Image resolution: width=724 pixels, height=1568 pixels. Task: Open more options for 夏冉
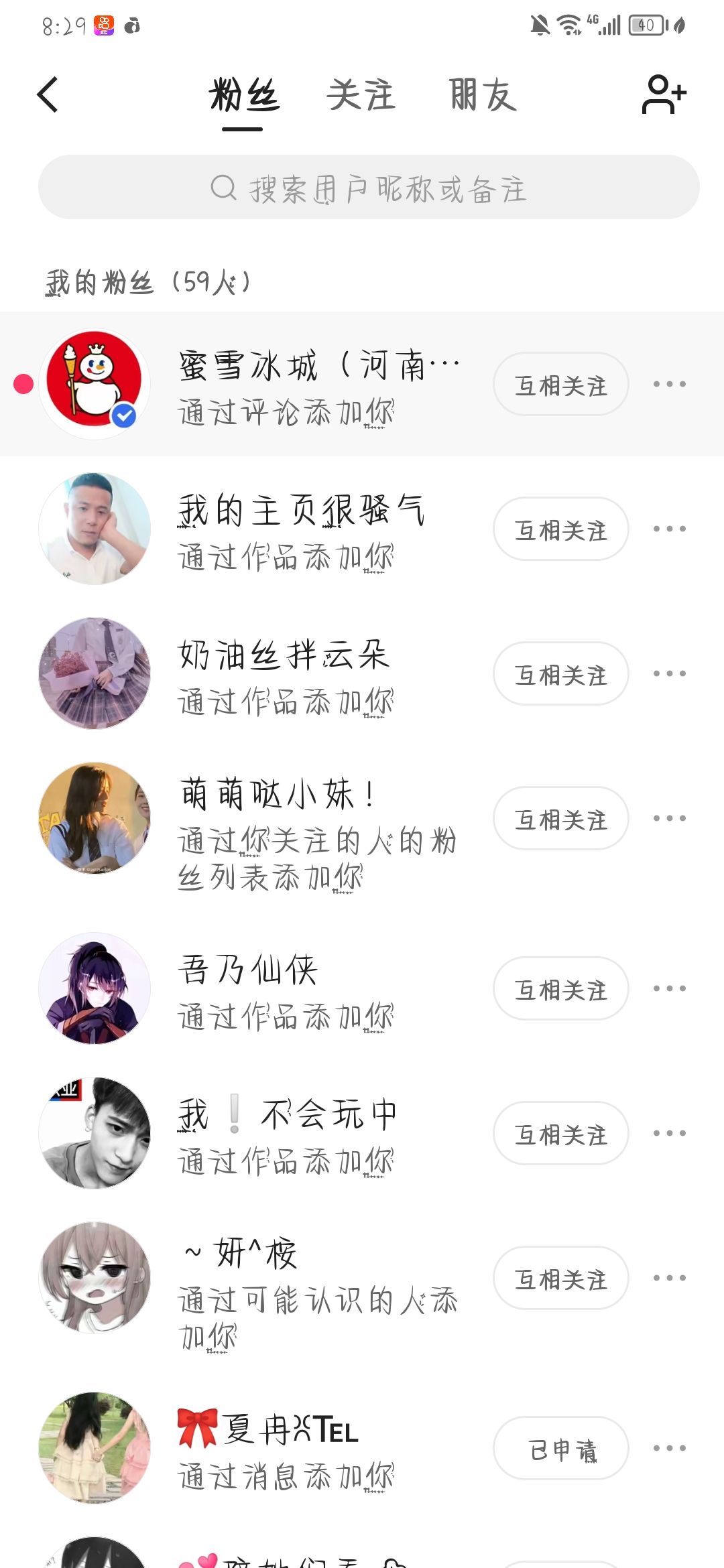tap(670, 1448)
